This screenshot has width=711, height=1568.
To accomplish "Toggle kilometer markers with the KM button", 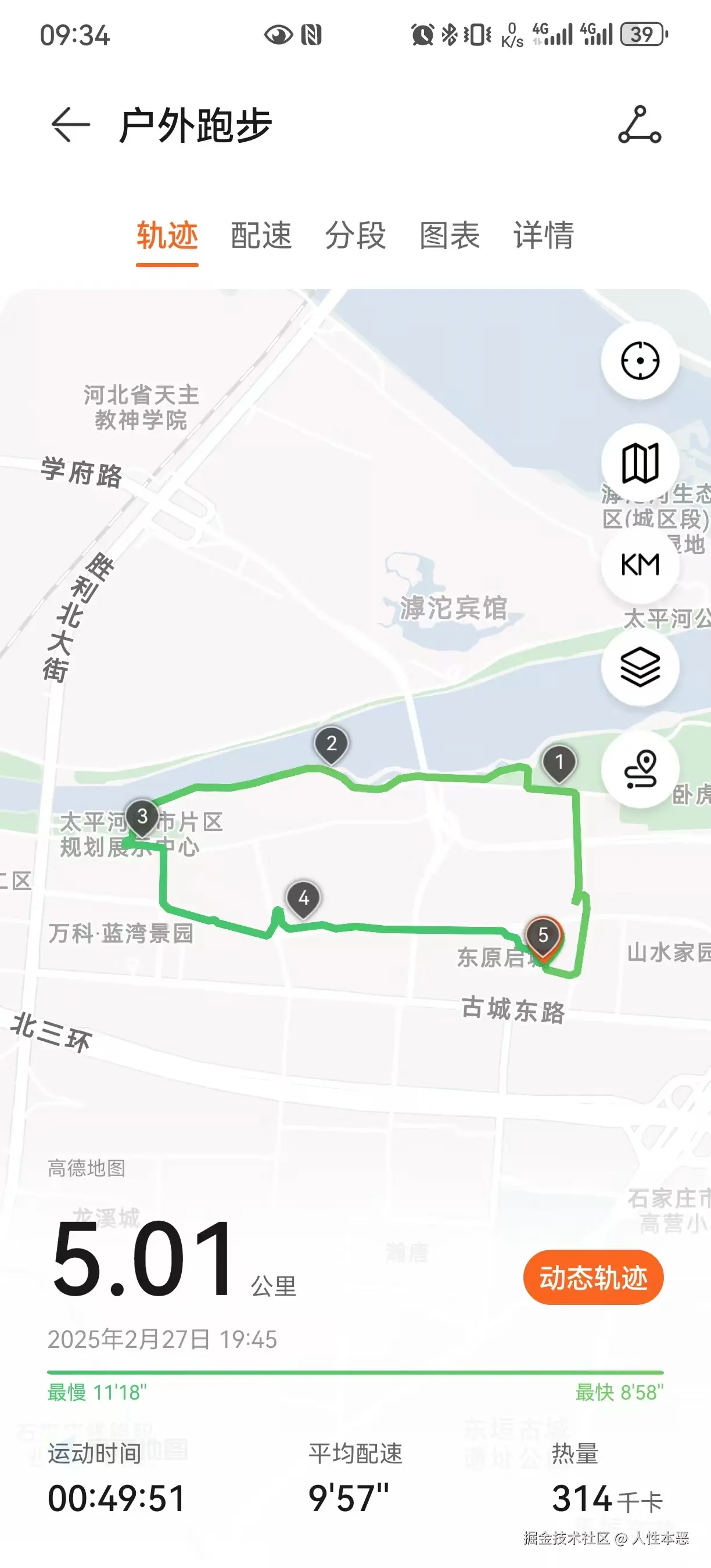I will pos(639,565).
